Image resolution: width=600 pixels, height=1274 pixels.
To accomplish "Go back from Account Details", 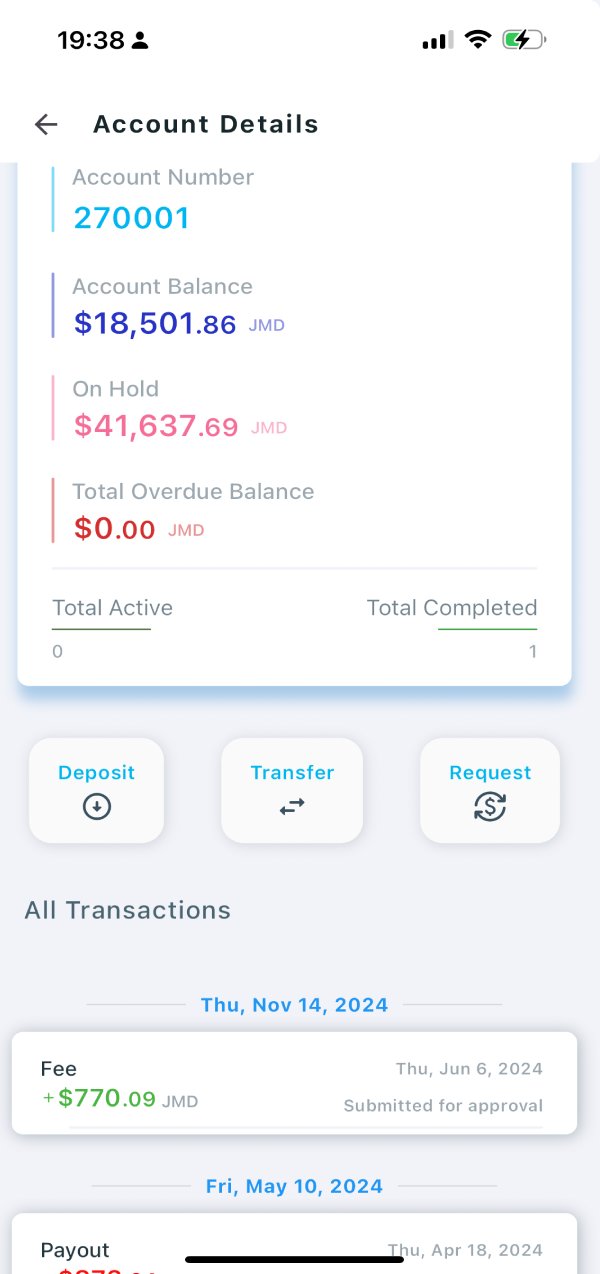I will [46, 124].
